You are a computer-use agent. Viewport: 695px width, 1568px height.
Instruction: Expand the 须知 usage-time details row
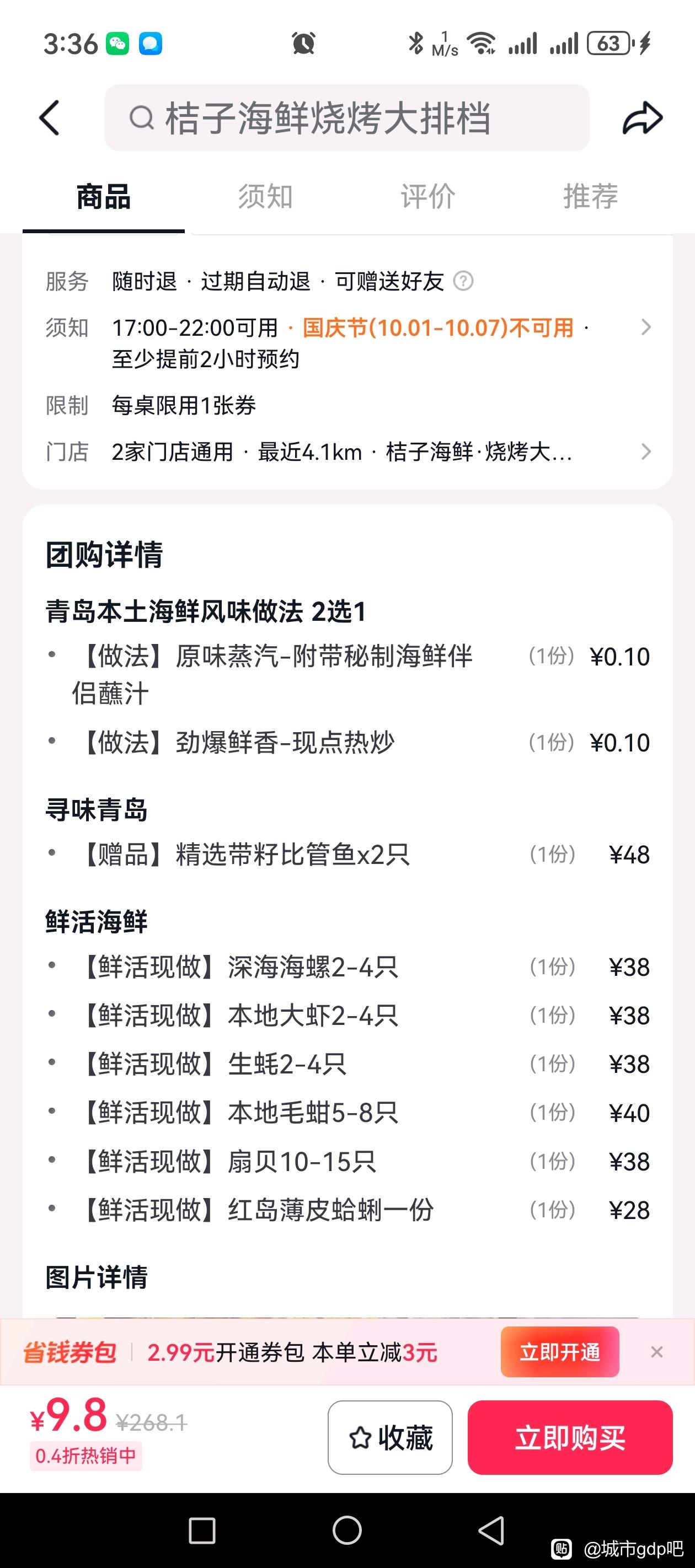348,343
